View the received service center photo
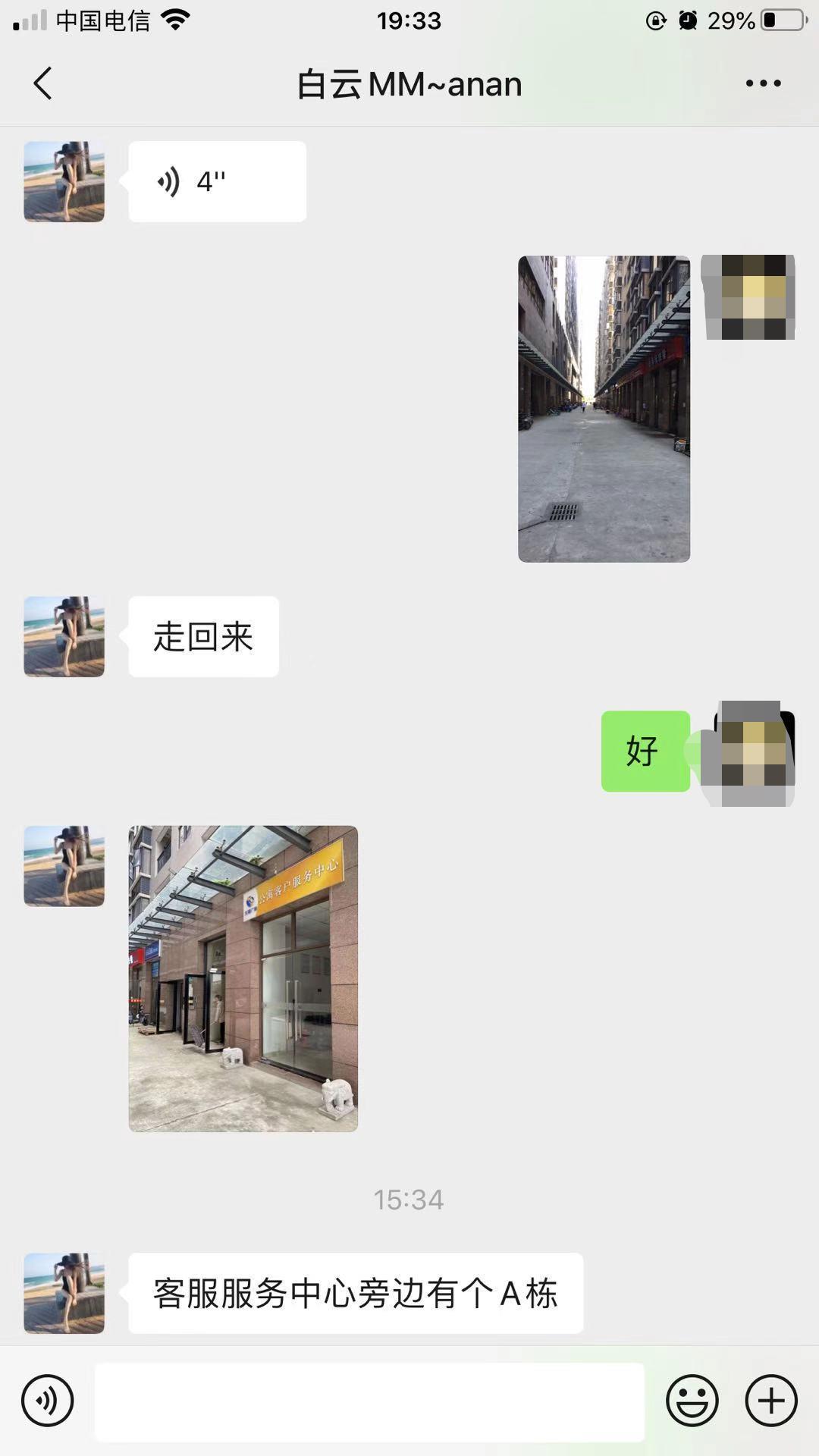This screenshot has width=819, height=1456. [x=243, y=978]
